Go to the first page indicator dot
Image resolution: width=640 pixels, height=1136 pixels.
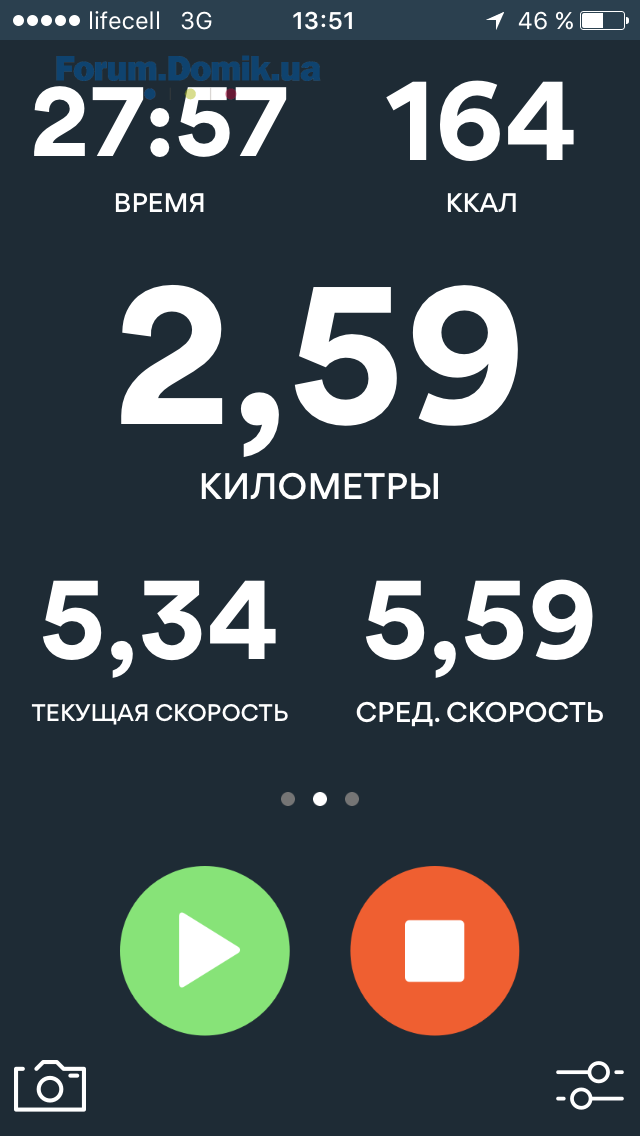coord(288,799)
